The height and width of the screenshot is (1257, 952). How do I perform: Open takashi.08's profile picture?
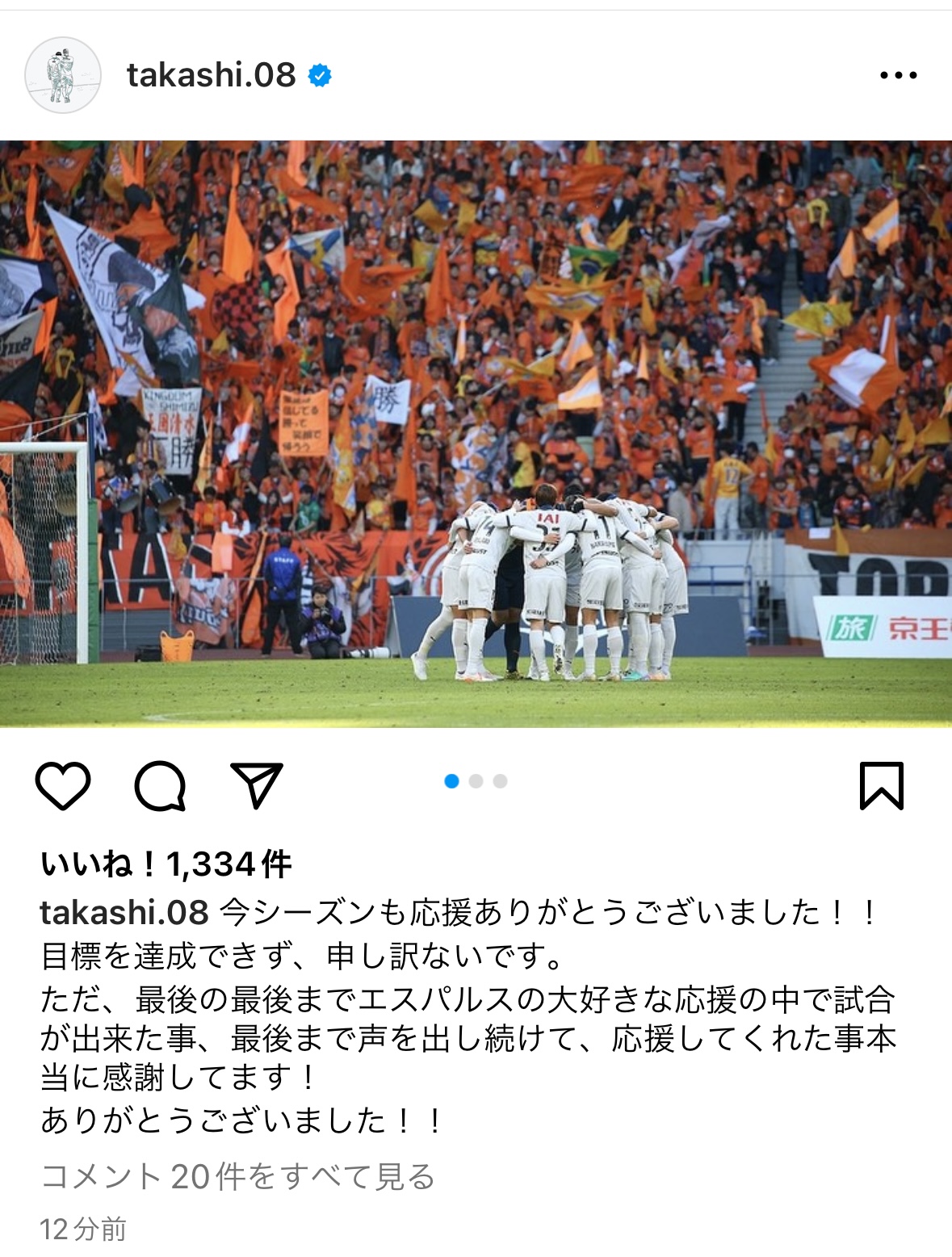(63, 75)
